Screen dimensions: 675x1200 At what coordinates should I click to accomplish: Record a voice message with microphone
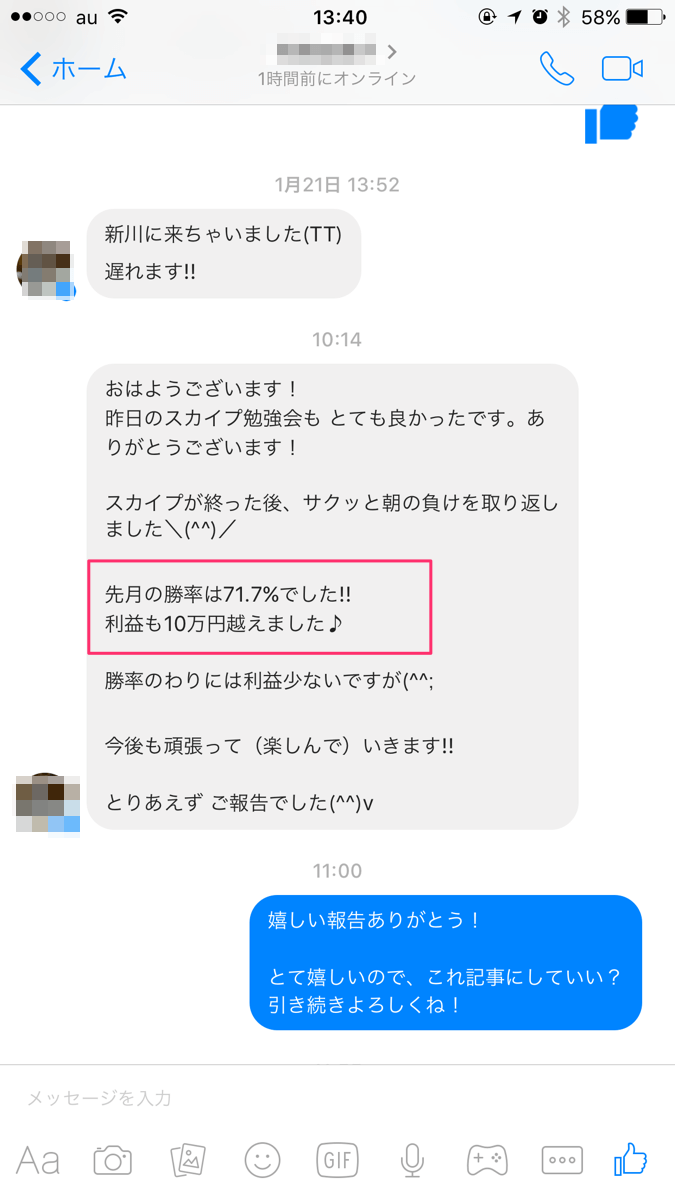tap(411, 1160)
